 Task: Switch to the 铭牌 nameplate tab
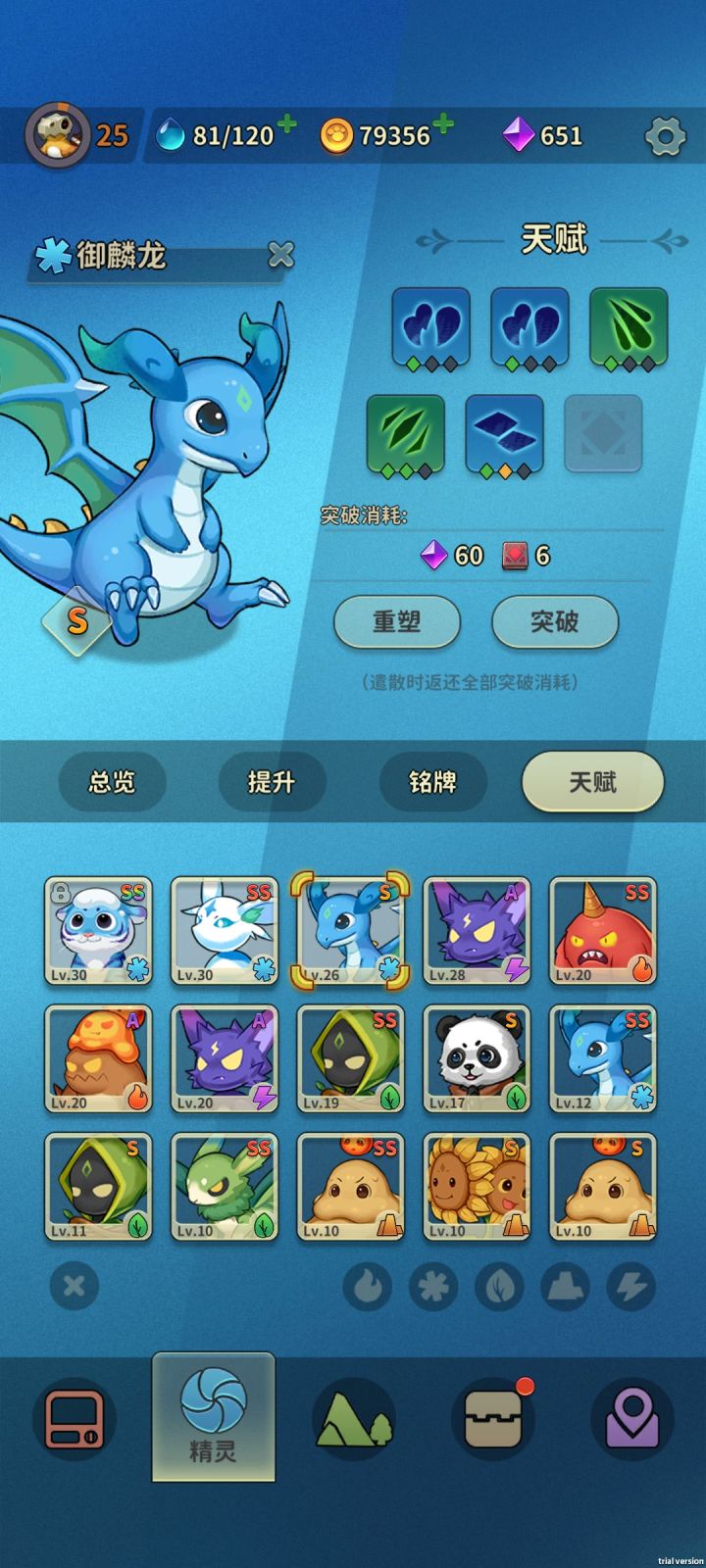[432, 783]
